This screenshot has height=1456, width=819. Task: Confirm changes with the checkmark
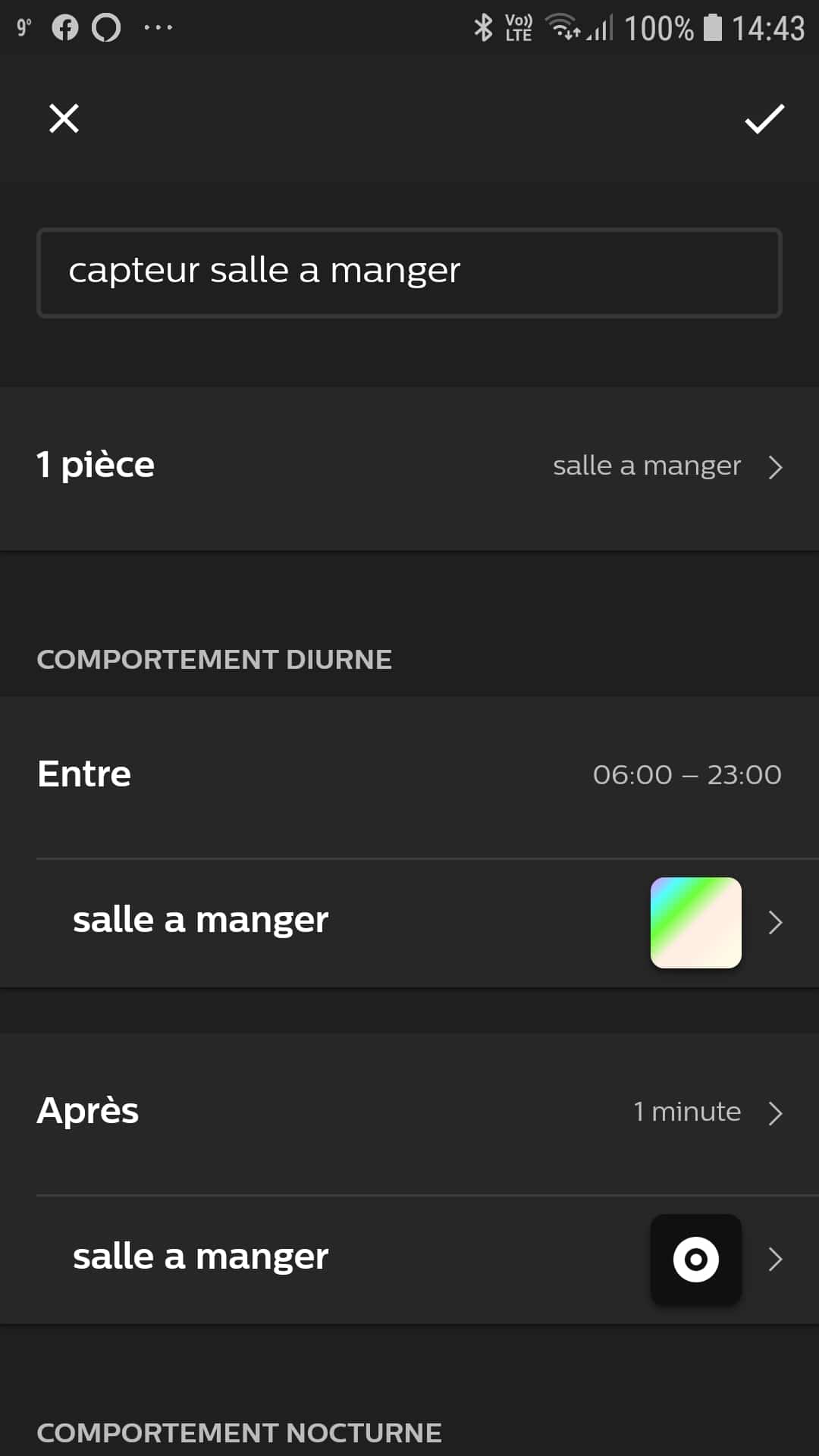pos(764,118)
